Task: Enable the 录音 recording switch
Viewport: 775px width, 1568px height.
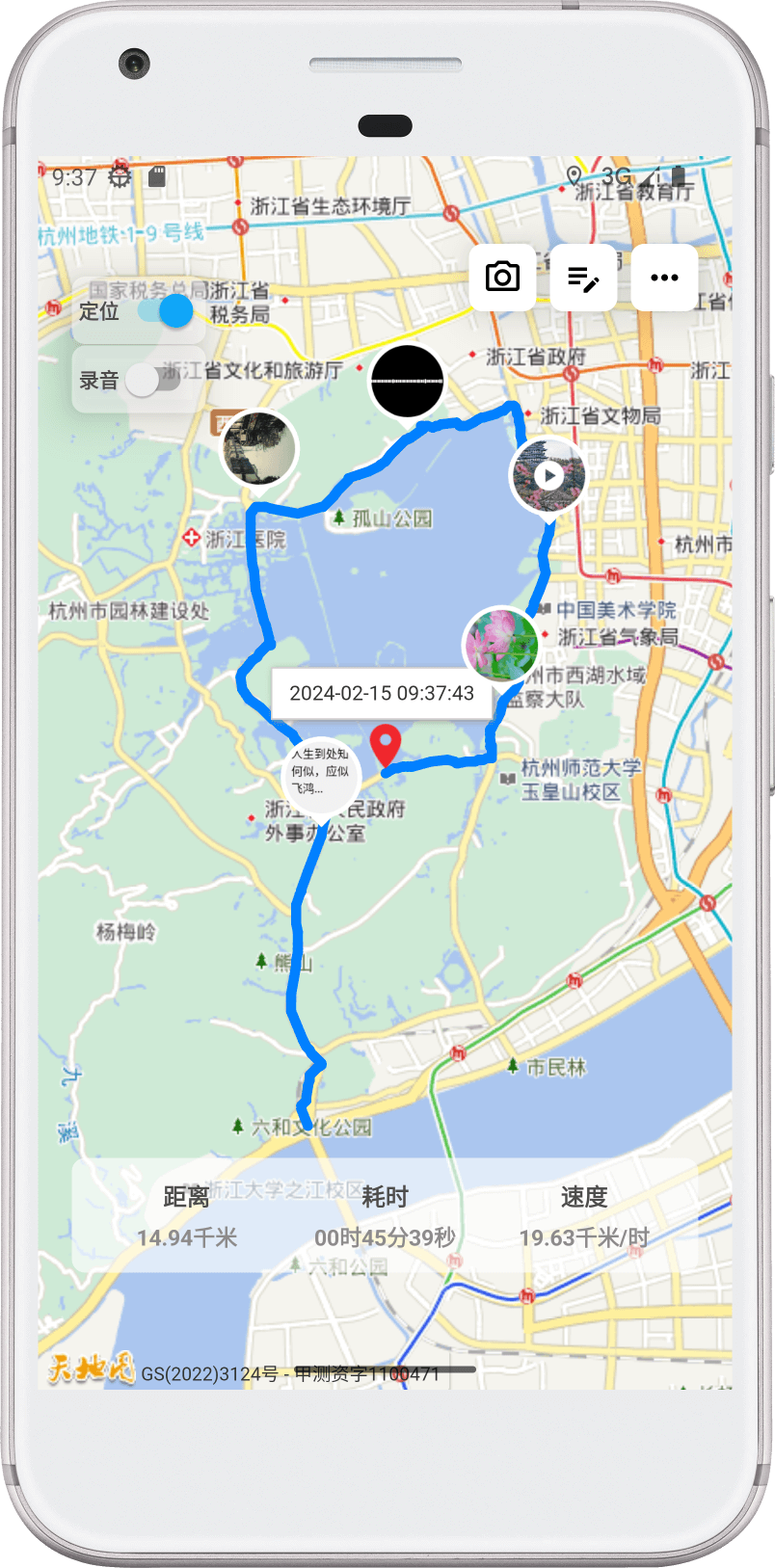Action: (x=154, y=380)
